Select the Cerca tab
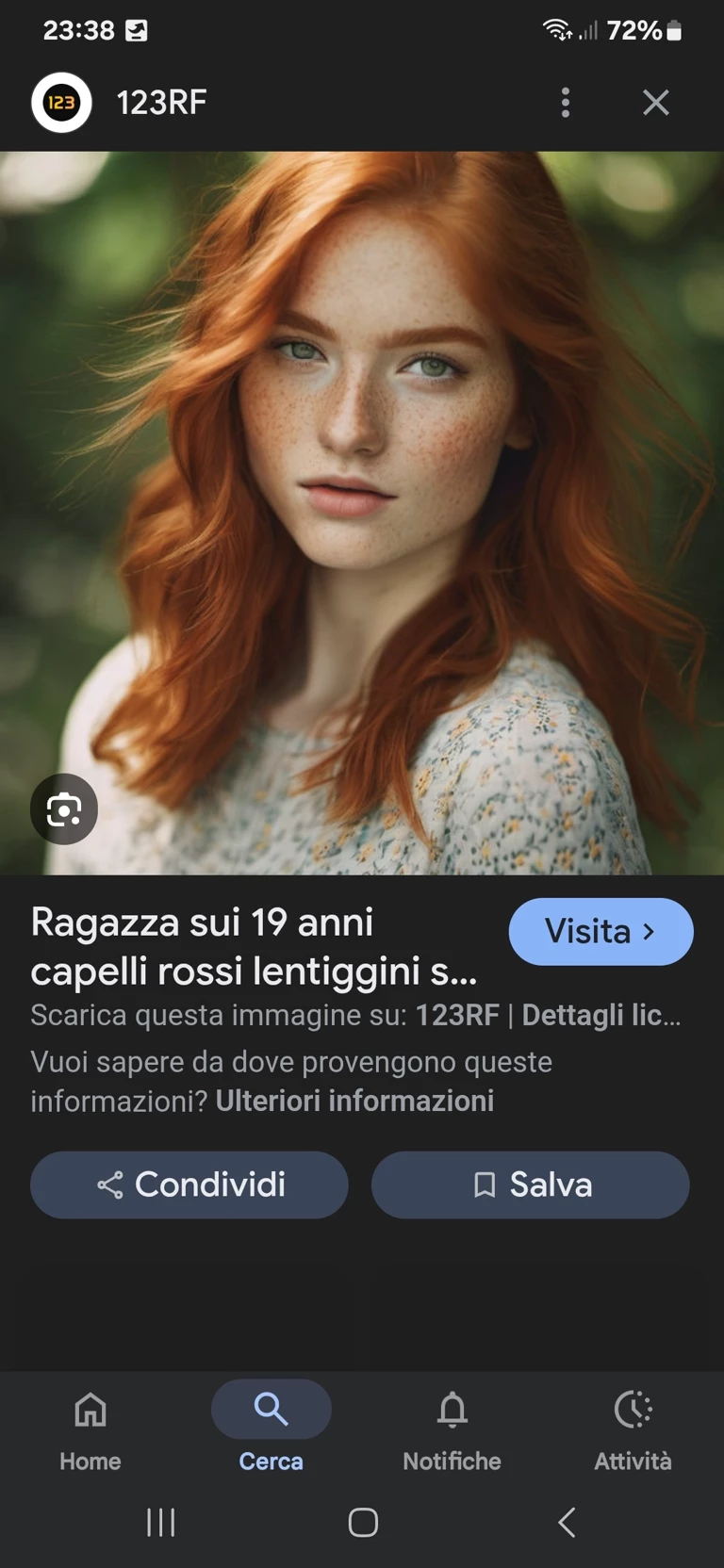Screen dimensions: 724x1568 [x=271, y=1429]
